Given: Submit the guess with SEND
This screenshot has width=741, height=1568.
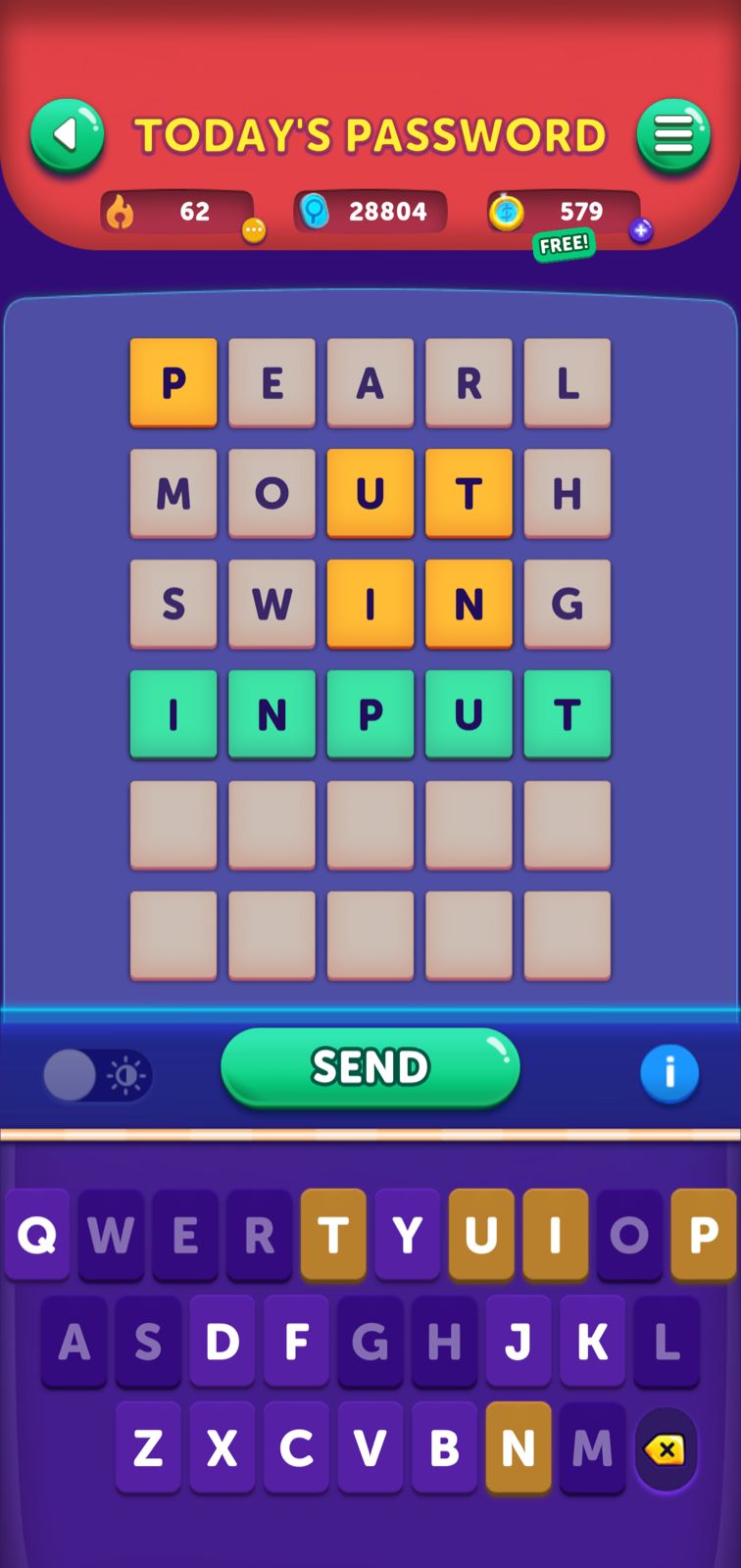Looking at the screenshot, I should point(370,1067).
